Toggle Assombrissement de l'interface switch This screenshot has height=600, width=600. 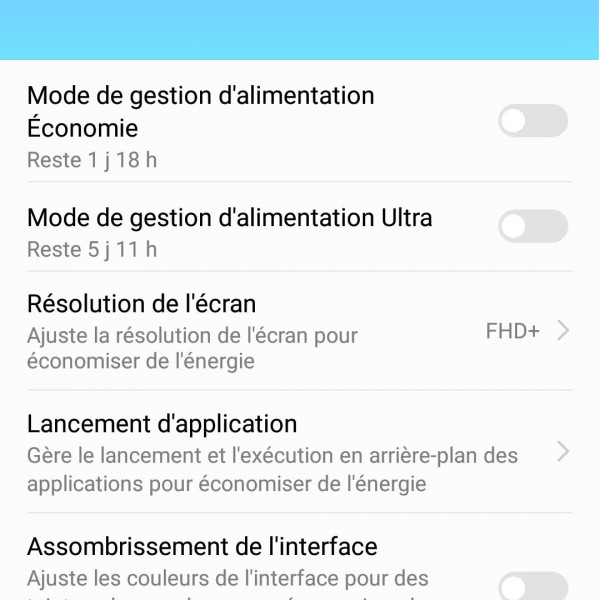(532, 586)
